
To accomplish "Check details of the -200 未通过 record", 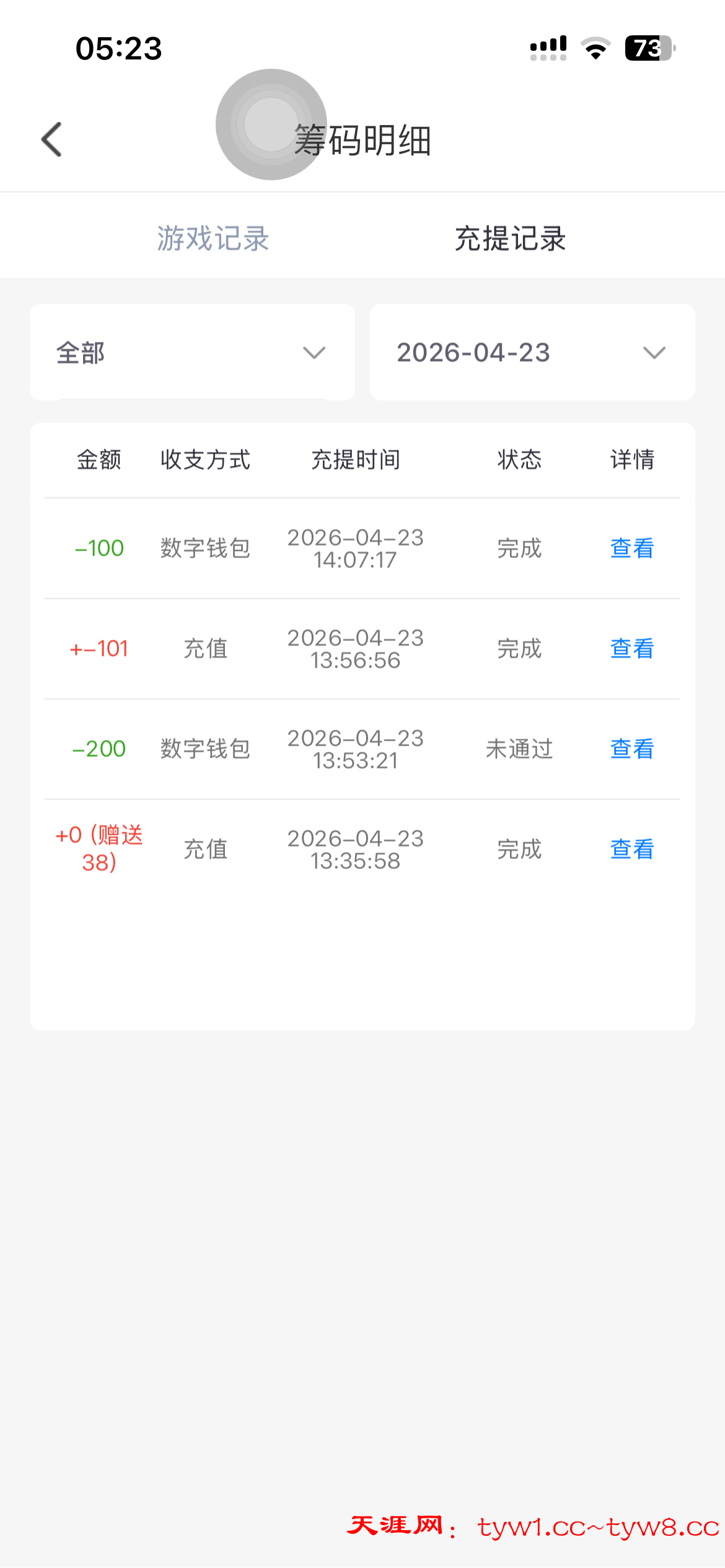I will coord(631,749).
